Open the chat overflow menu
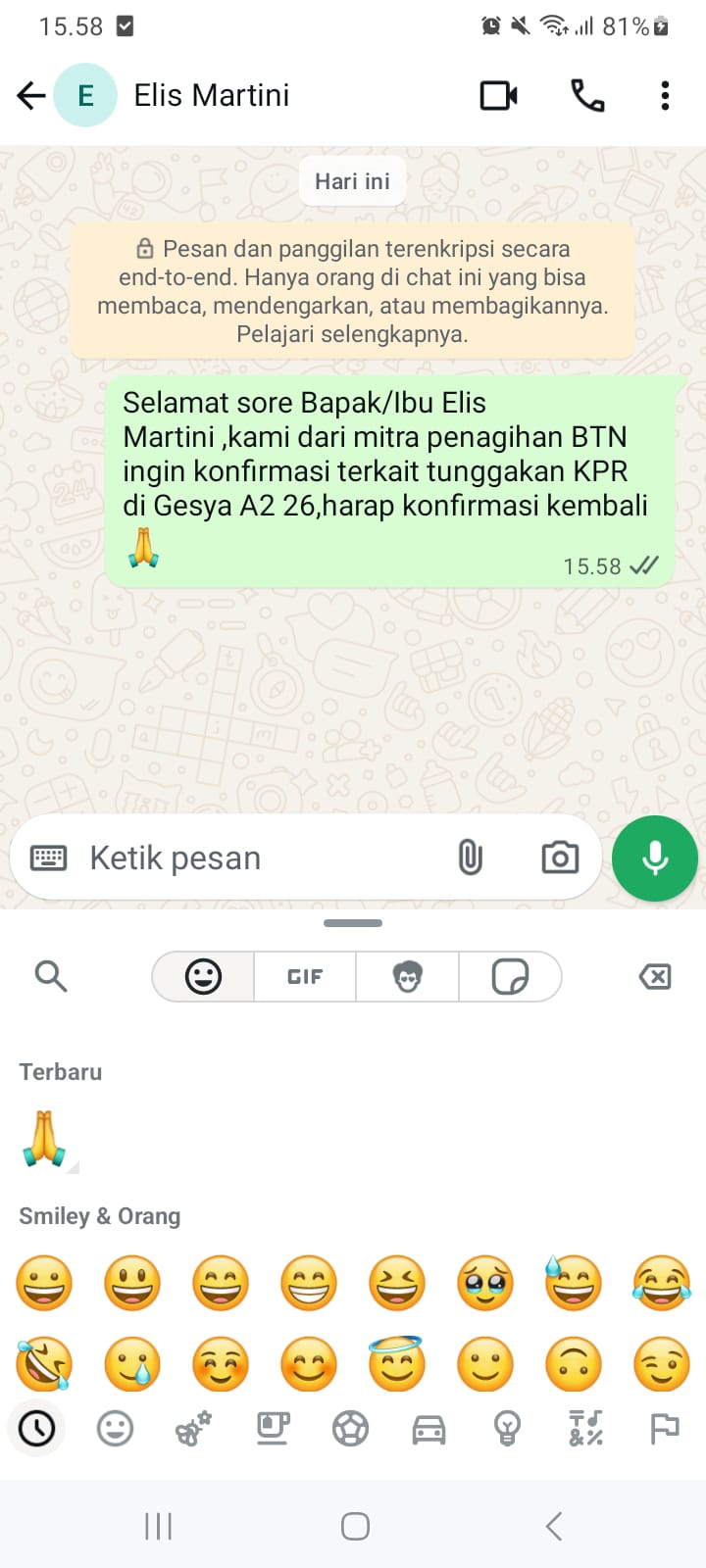The image size is (706, 1568). [665, 95]
